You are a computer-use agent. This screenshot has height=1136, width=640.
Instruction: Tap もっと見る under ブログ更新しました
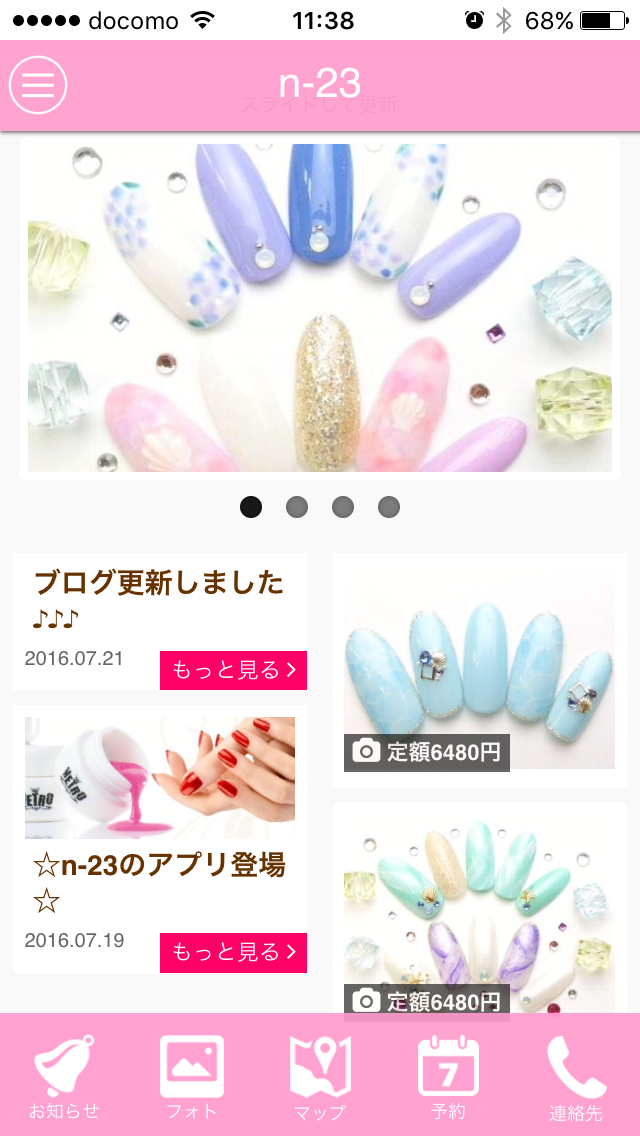[x=233, y=670]
